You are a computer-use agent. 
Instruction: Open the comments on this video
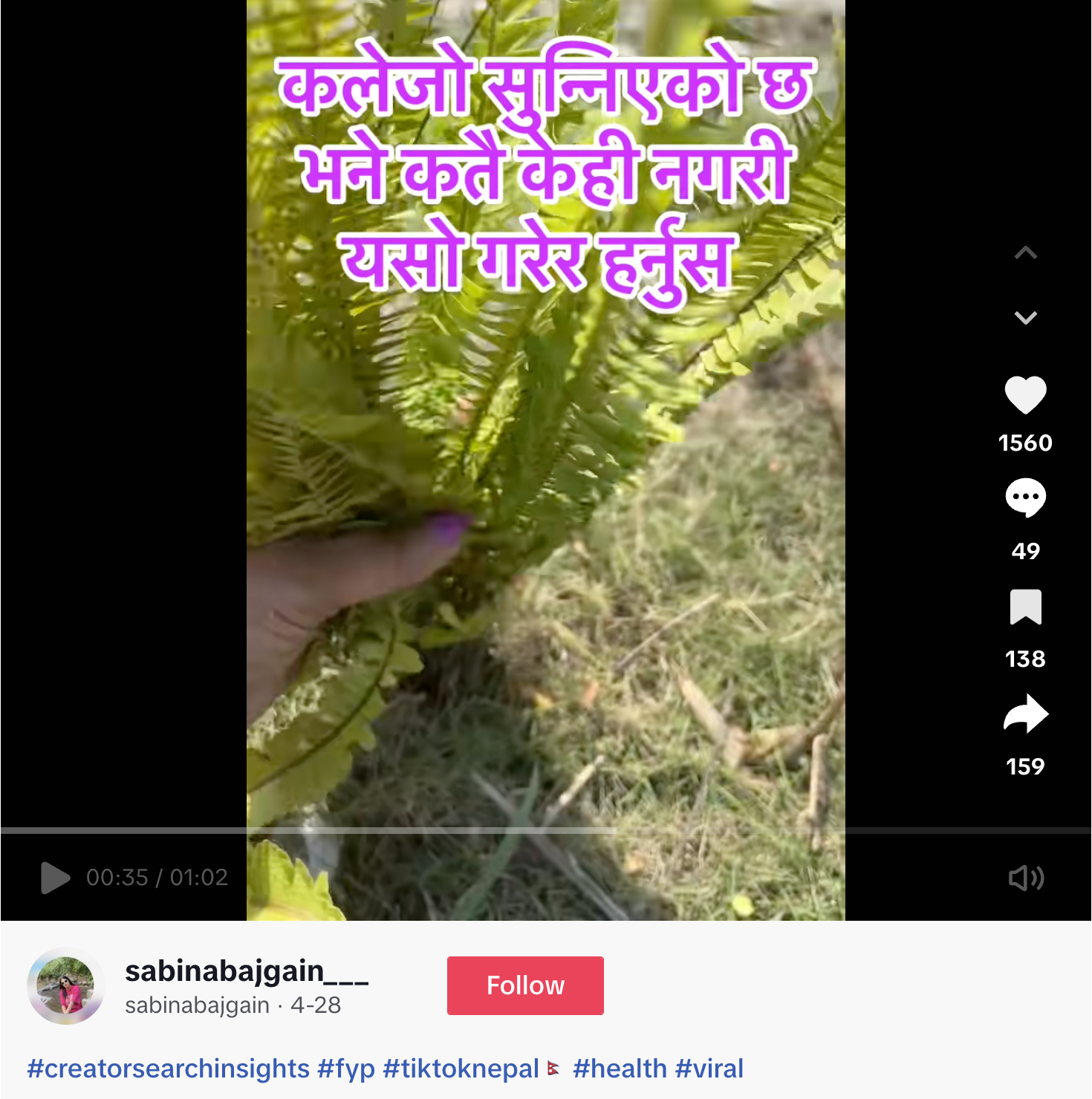coord(1025,498)
